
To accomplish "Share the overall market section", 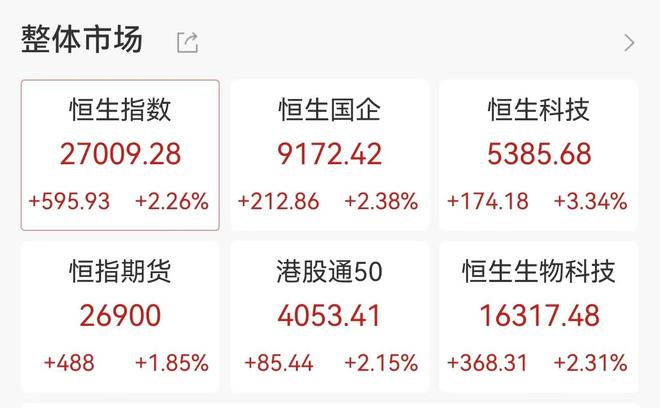I will [187, 42].
